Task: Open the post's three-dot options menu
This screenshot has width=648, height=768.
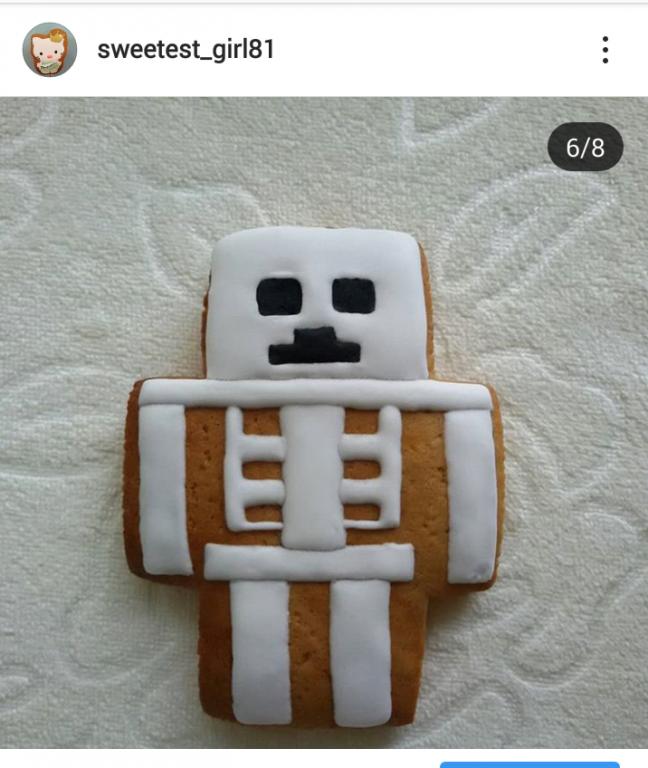Action: (605, 50)
